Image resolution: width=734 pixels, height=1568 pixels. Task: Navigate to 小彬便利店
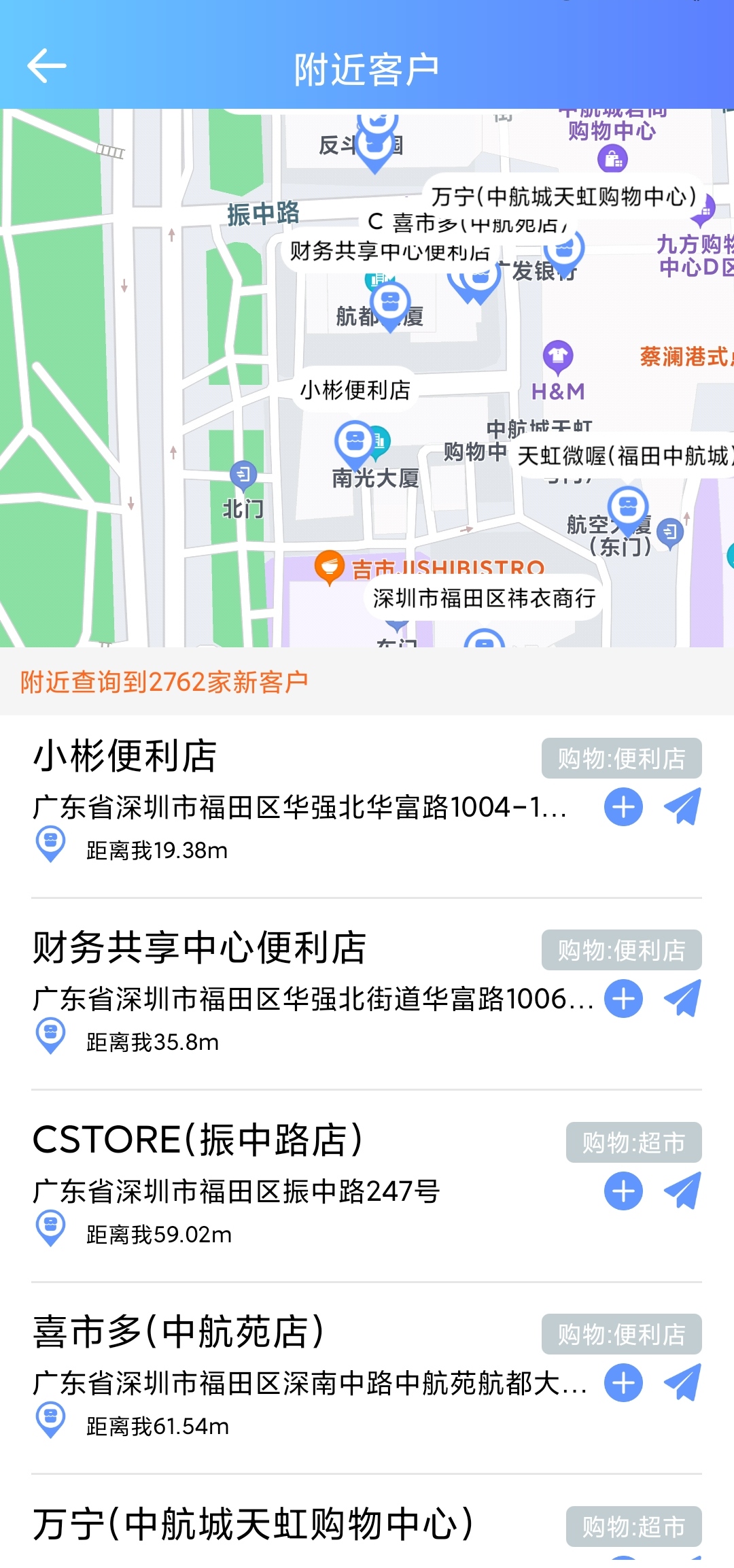point(682,807)
